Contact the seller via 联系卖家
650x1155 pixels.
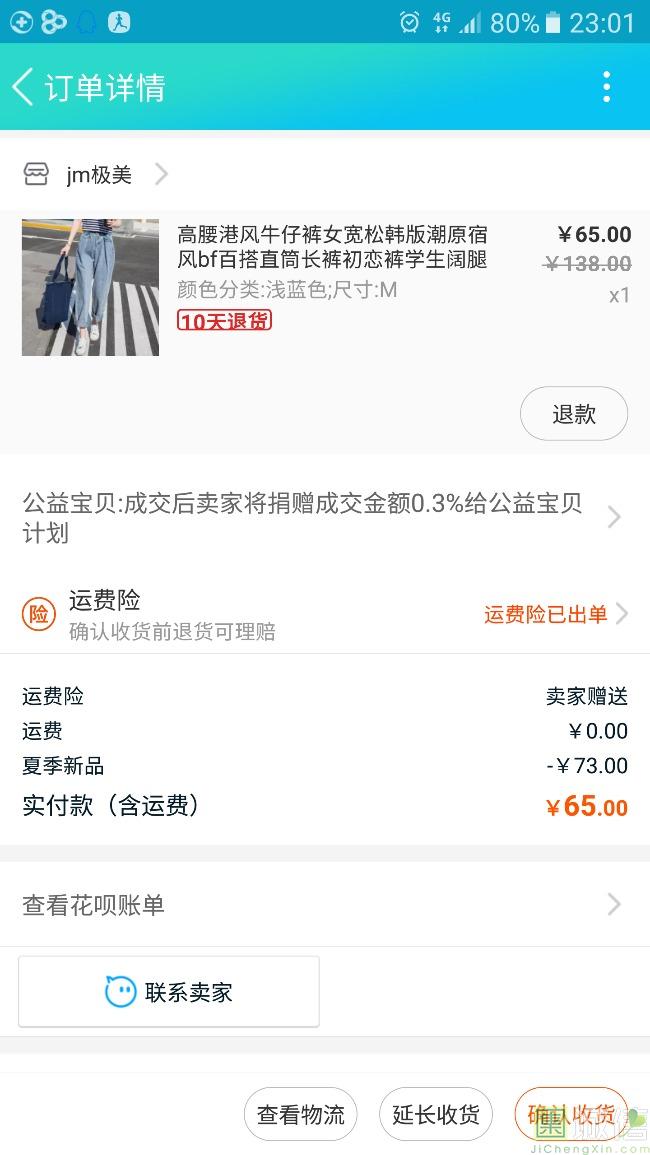(x=169, y=992)
